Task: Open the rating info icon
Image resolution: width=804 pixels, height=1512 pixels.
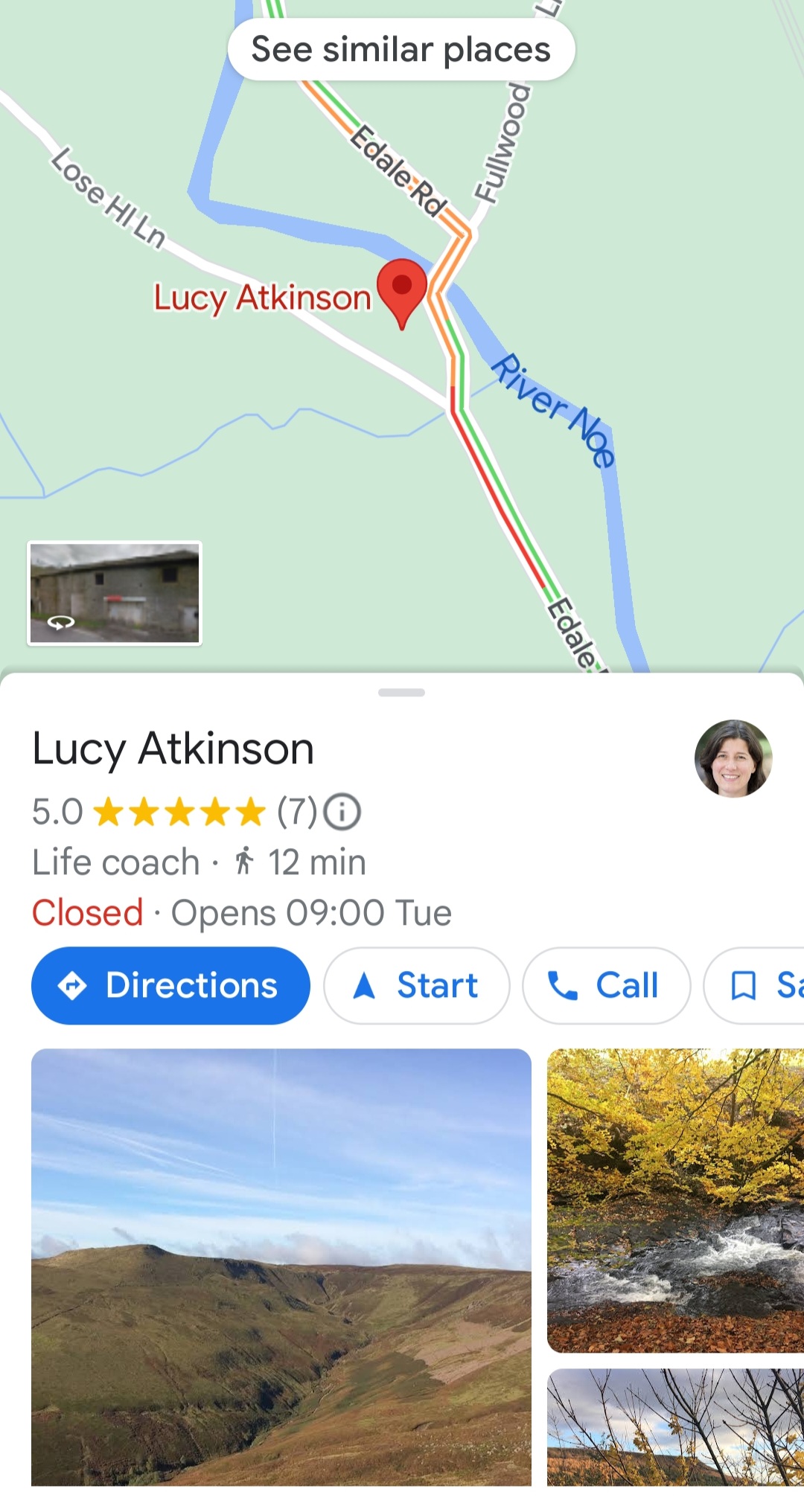Action: point(342,812)
